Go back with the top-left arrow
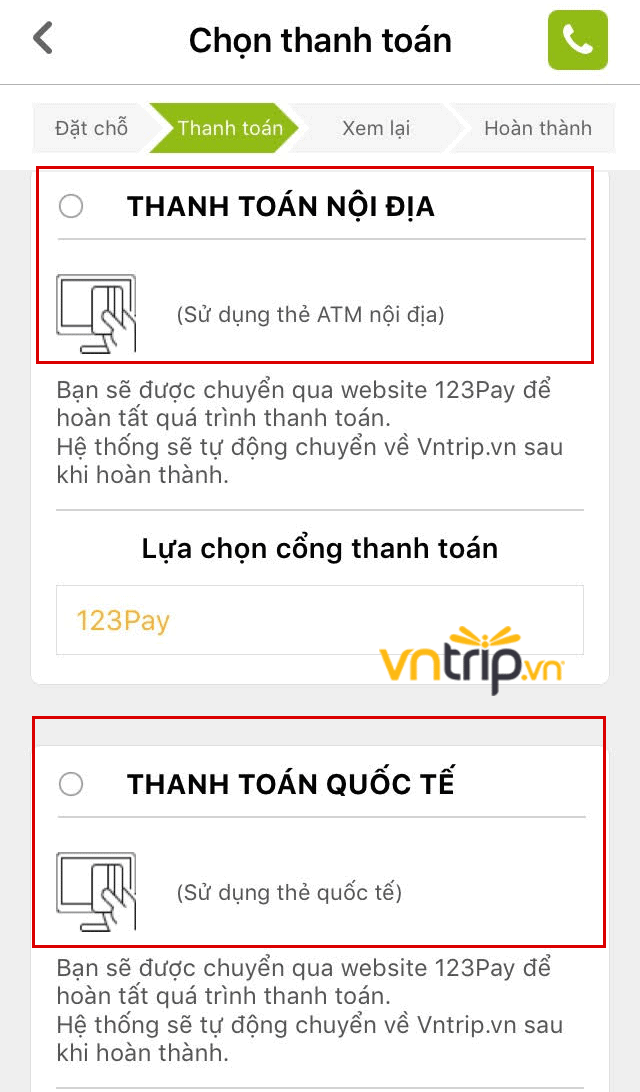The width and height of the screenshot is (640, 1092). tap(42, 39)
